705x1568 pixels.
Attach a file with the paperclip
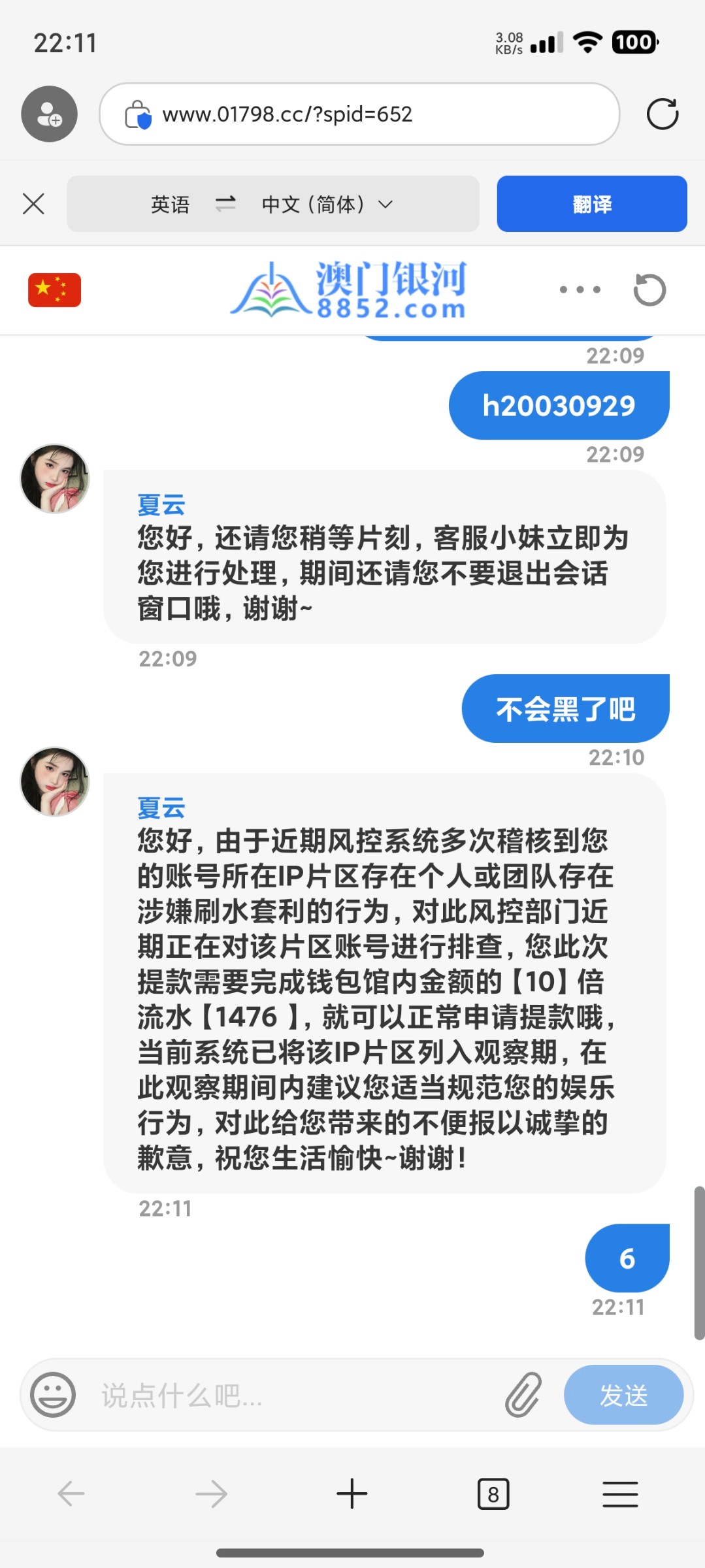tap(523, 1395)
